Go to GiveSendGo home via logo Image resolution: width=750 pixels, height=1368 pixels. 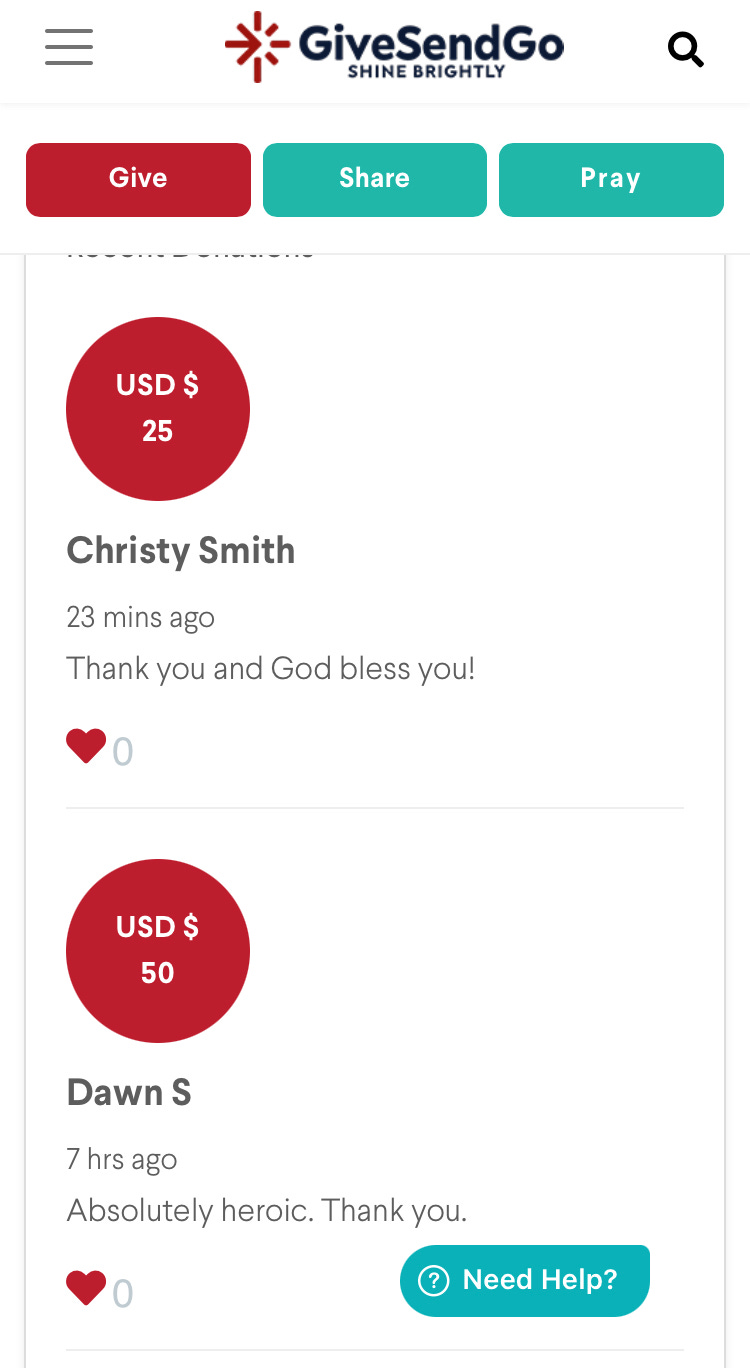click(x=394, y=47)
